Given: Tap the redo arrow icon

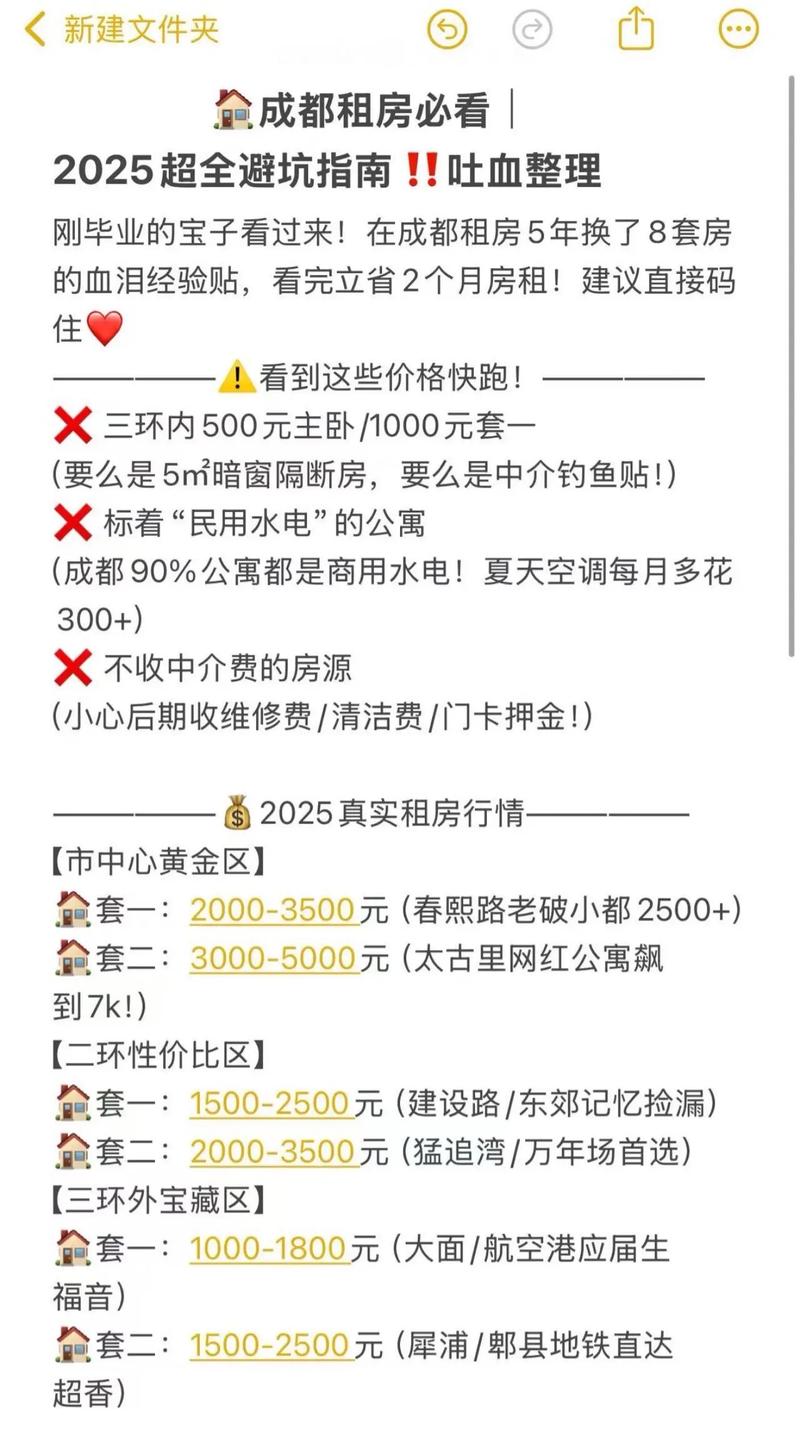Looking at the screenshot, I should click(532, 30).
